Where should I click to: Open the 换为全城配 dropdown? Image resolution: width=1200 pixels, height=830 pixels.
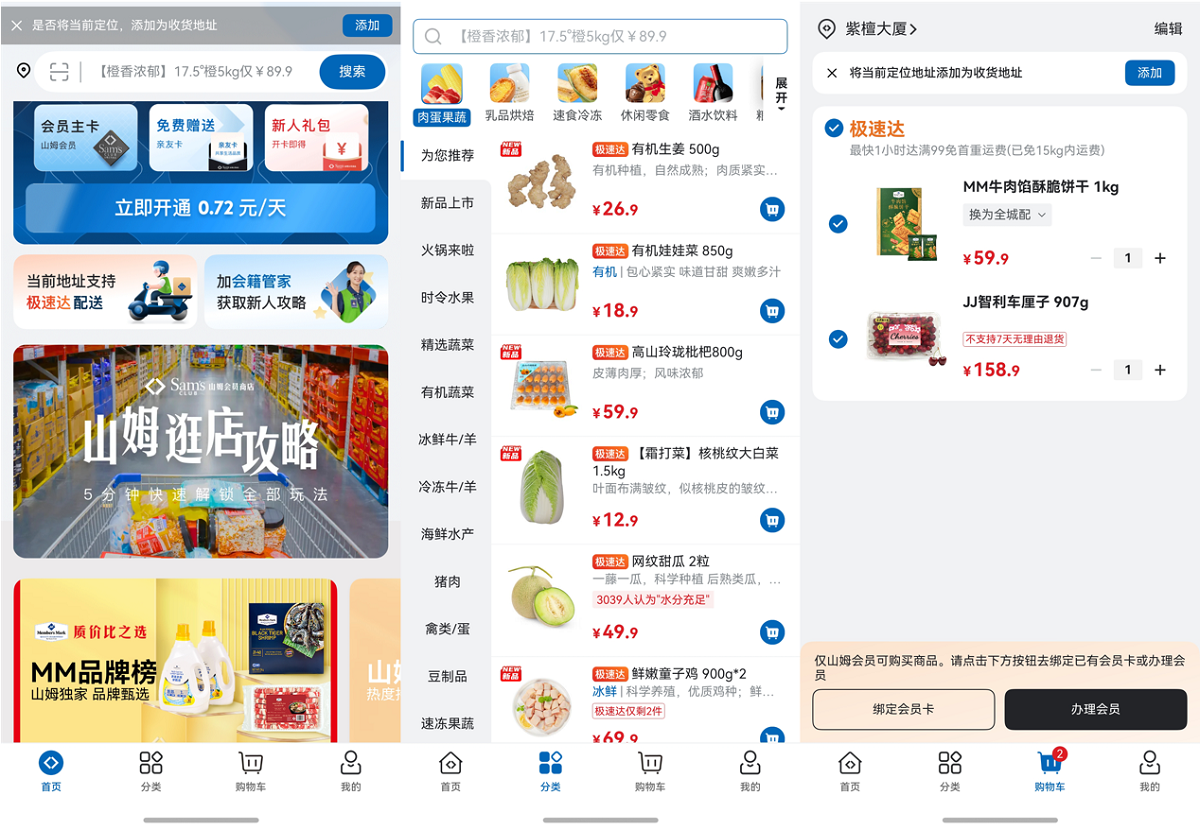[1007, 215]
